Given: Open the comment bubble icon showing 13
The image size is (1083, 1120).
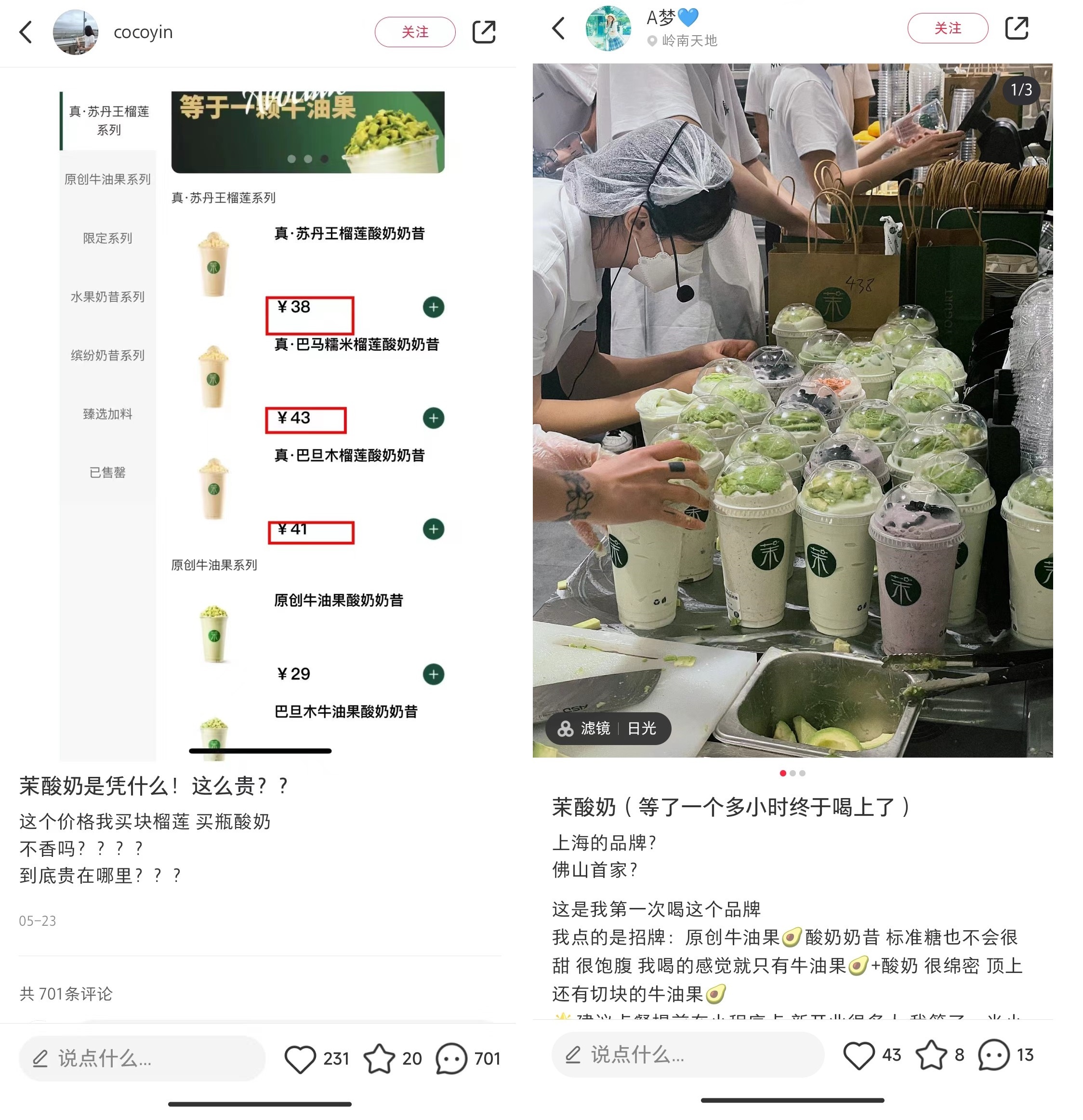Looking at the screenshot, I should coord(994,1055).
